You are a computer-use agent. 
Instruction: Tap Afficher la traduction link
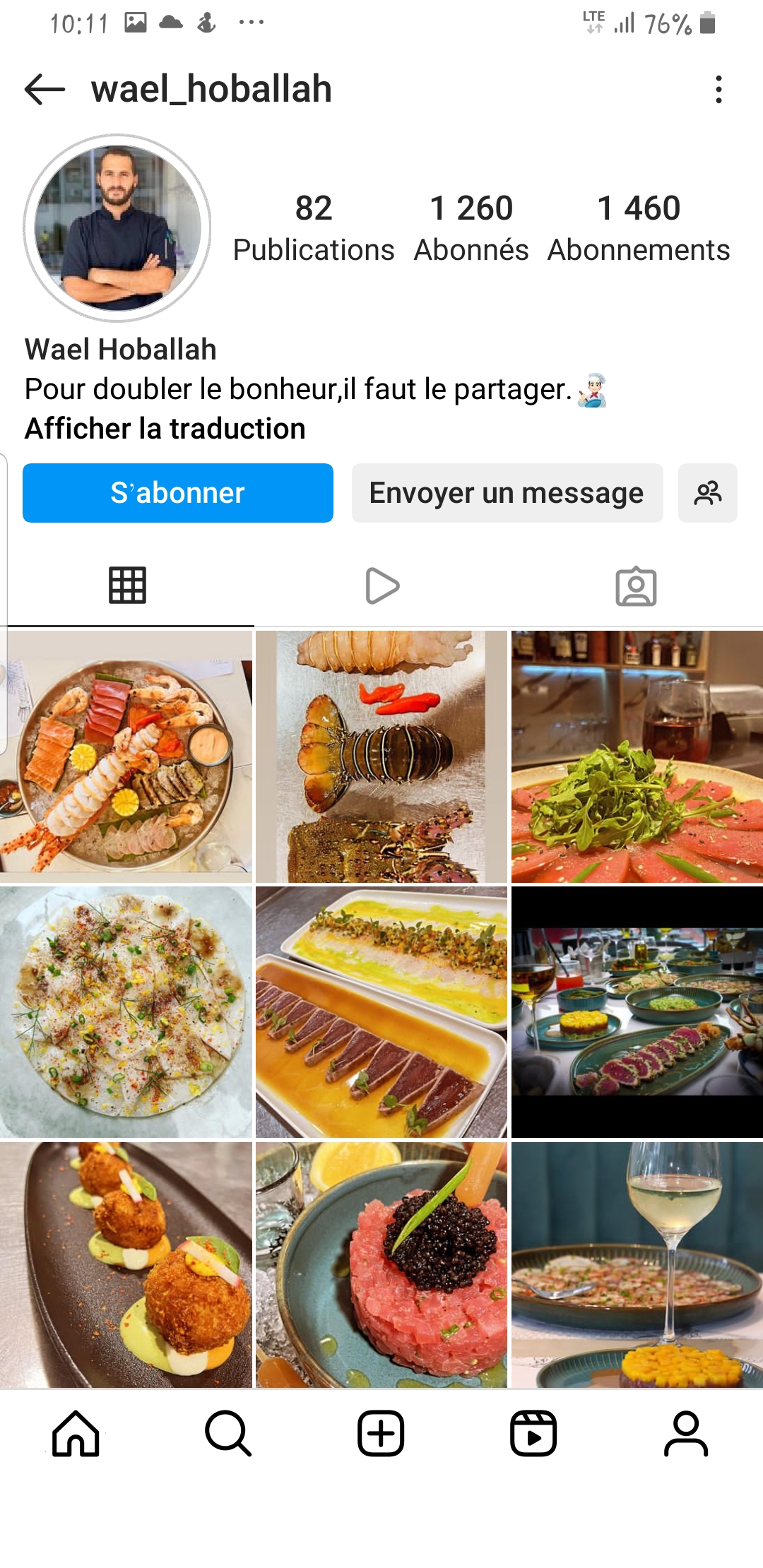[x=165, y=429]
